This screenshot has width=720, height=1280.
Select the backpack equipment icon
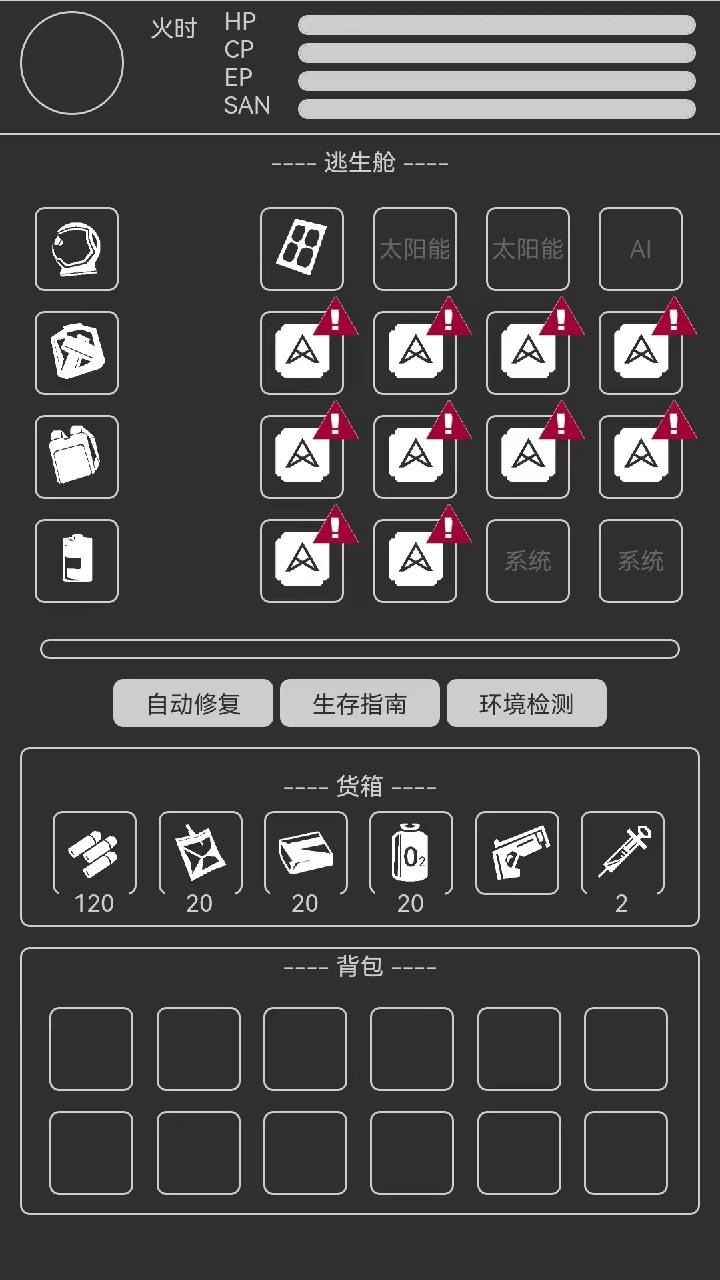coord(76,457)
